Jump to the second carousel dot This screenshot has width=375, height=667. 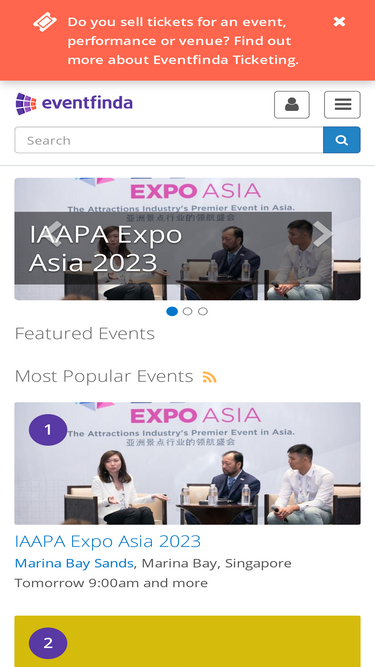click(x=188, y=311)
